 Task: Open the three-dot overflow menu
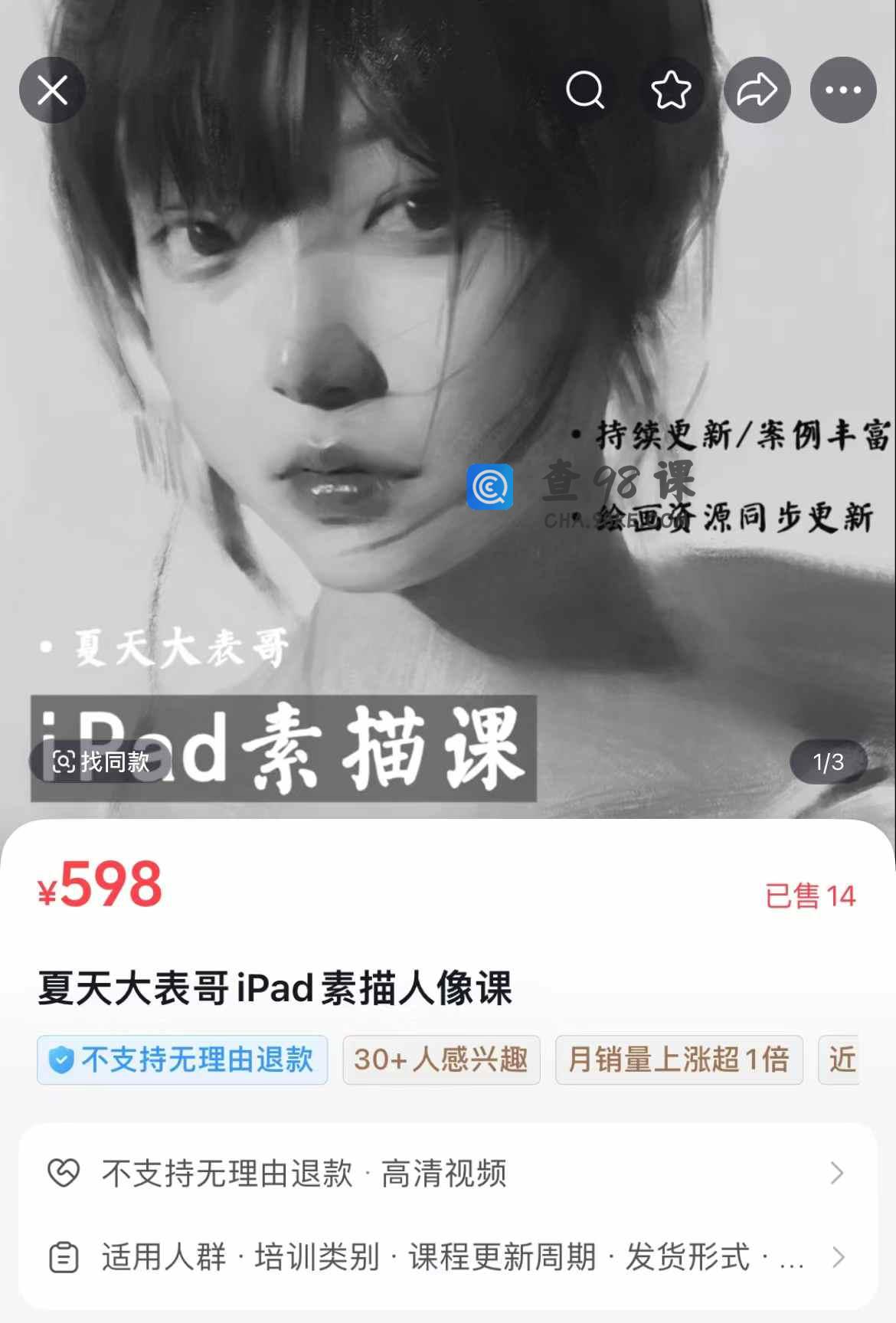(842, 90)
